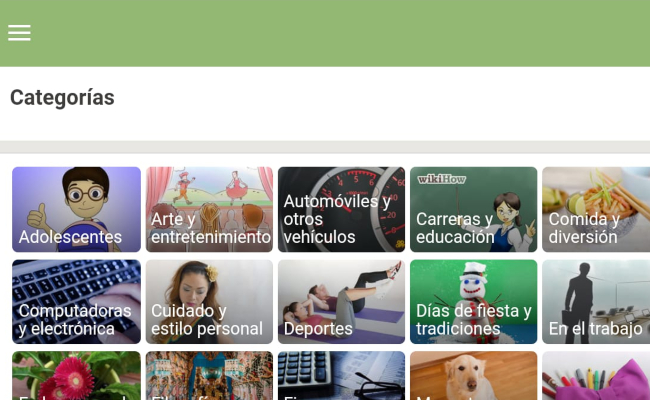Open the Adolescentes category
The width and height of the screenshot is (650, 400).
click(76, 209)
